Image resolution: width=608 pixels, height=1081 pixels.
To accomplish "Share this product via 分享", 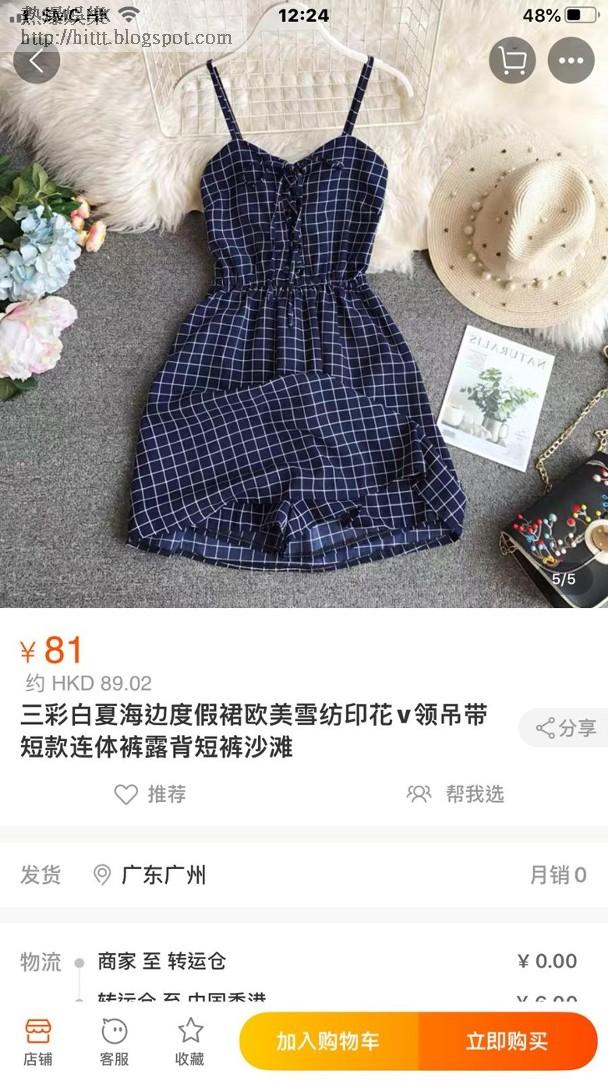I will click(565, 728).
